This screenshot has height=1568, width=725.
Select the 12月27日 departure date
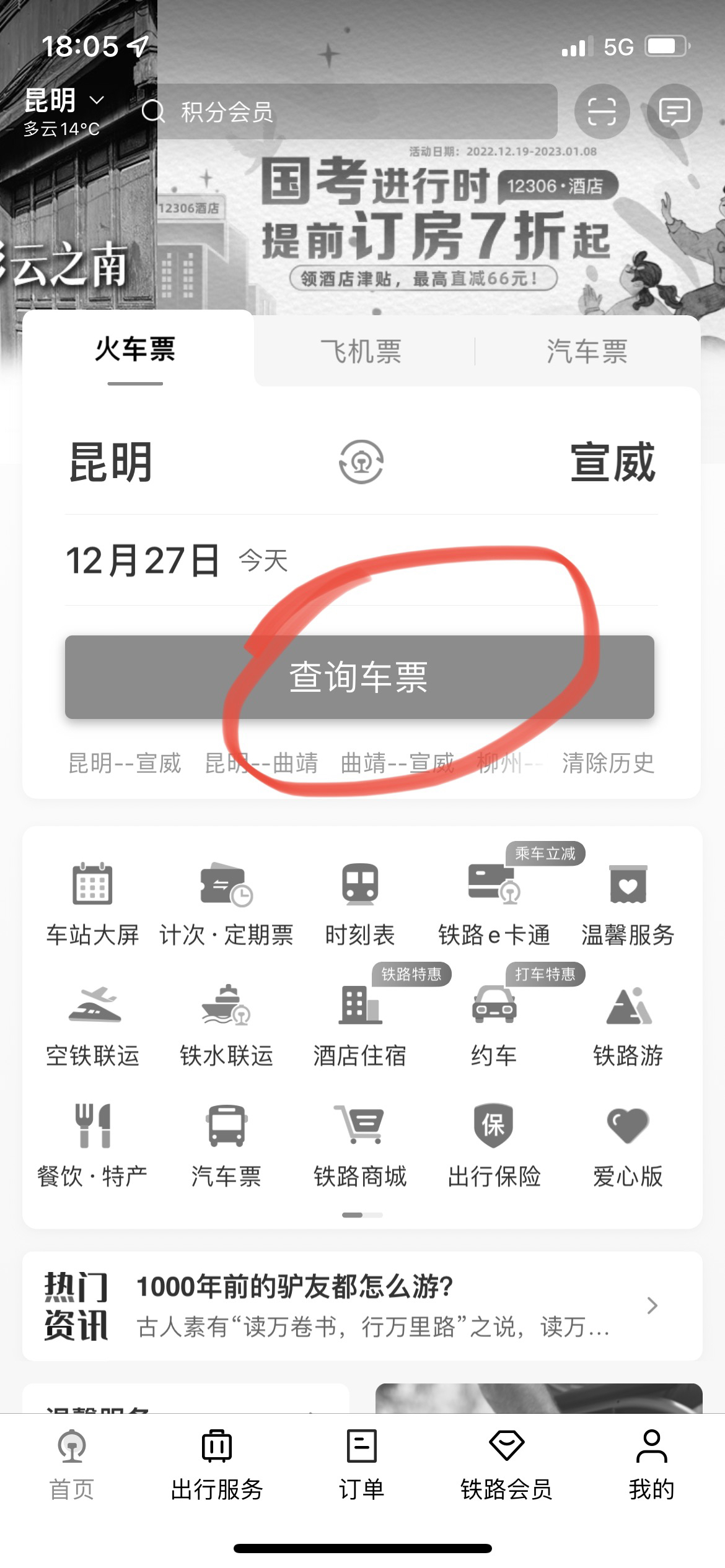(x=143, y=560)
